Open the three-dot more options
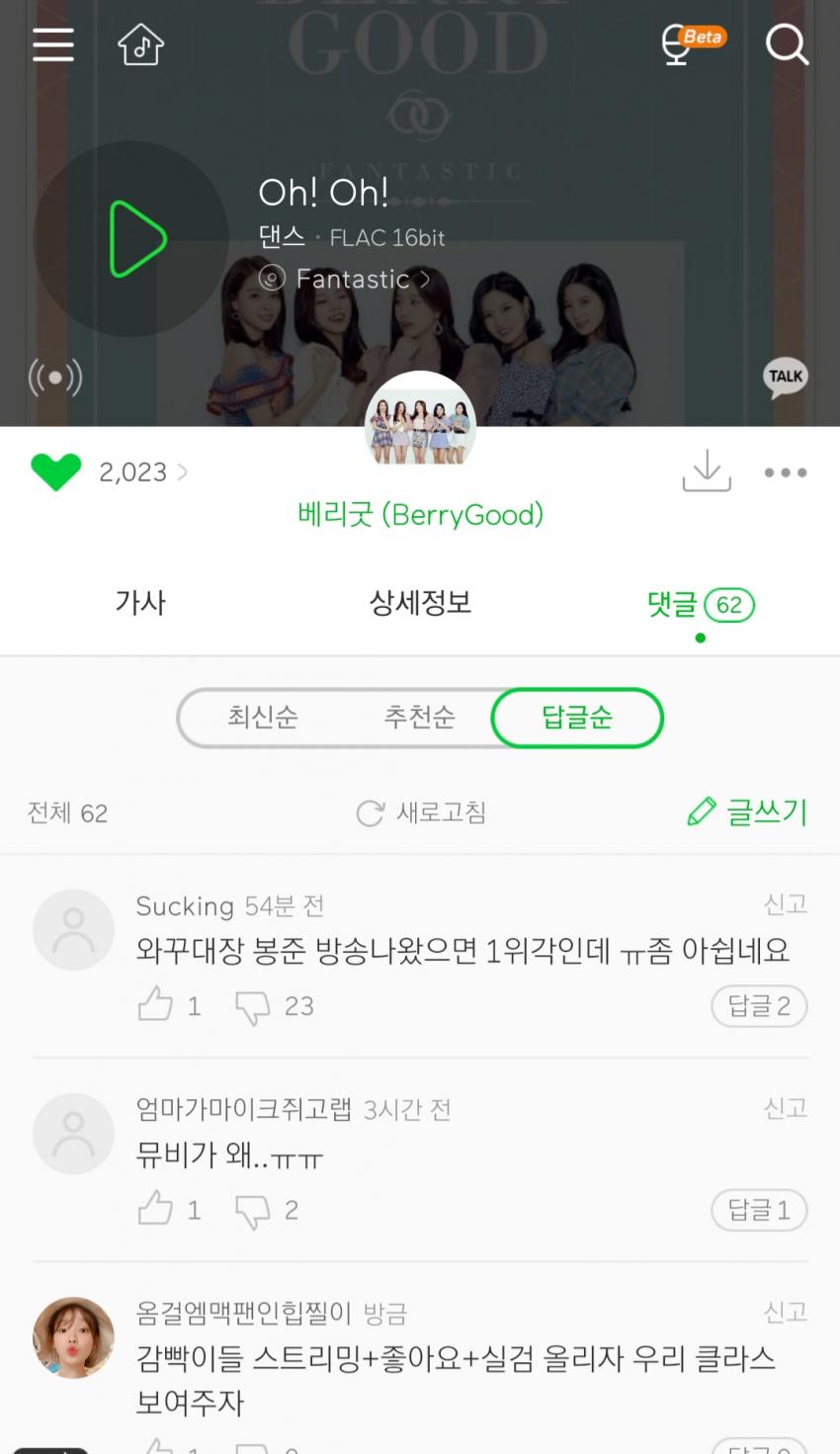The width and height of the screenshot is (840, 1454). pos(786,472)
